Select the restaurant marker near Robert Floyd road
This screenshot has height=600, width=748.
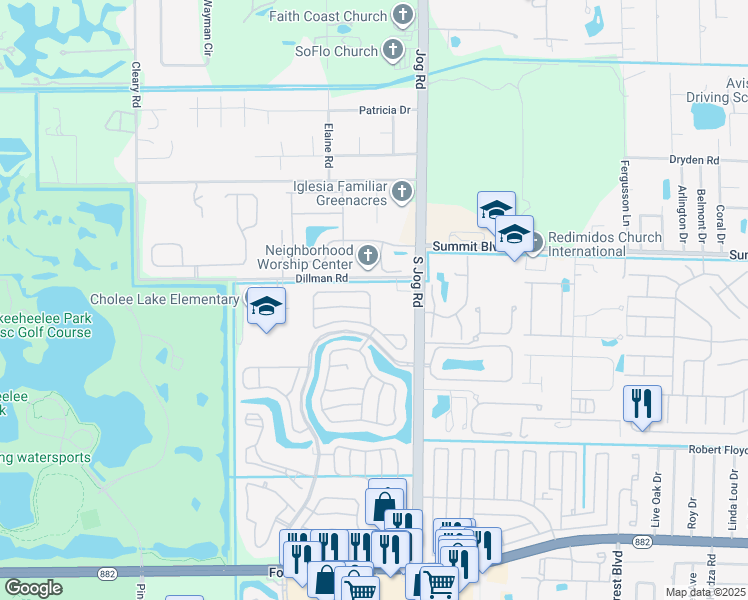coord(642,404)
